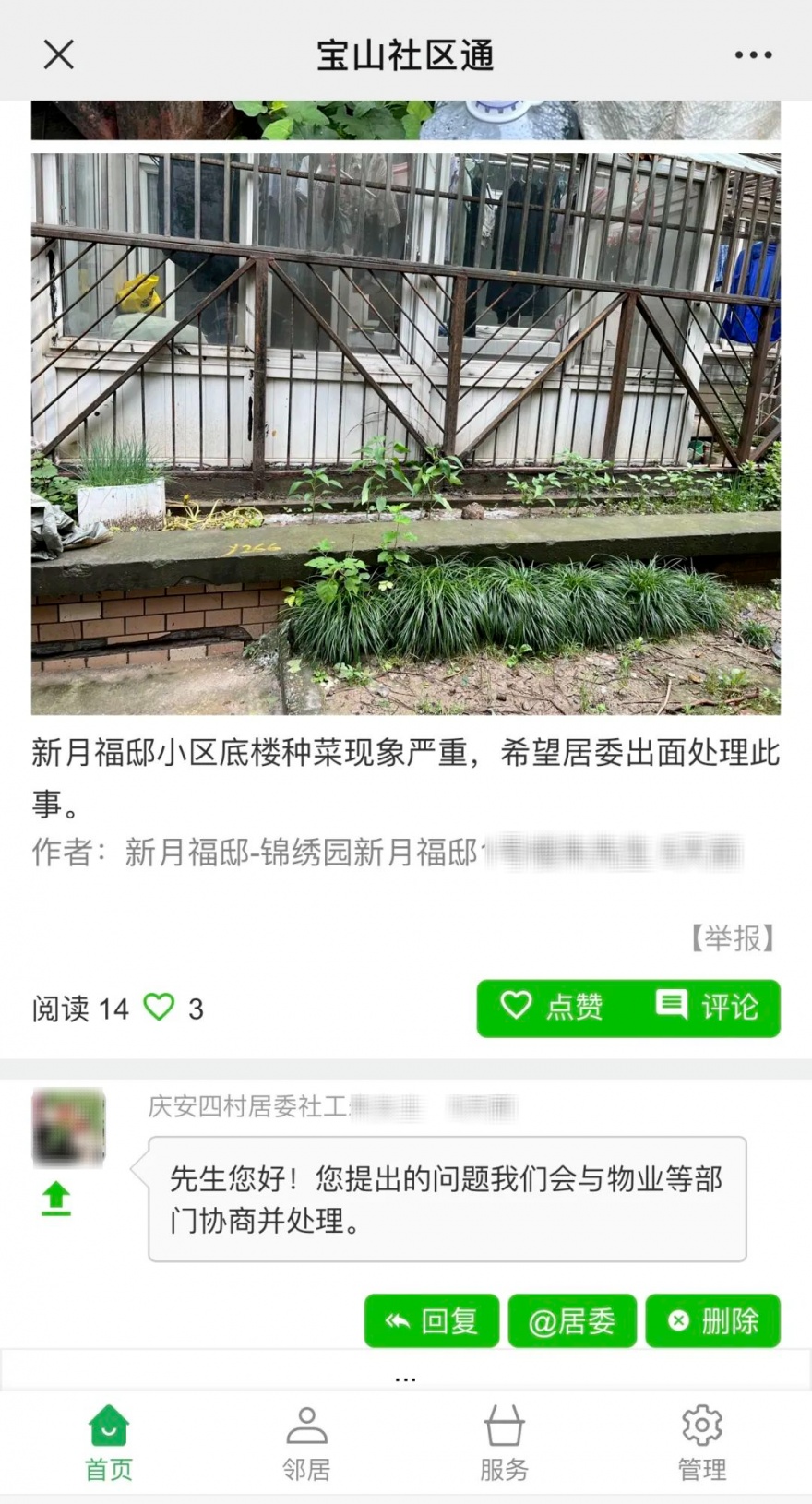Screen dimensions: 812x1504
Task: Go to the 邻居 tab
Action: pyautogui.click(x=306, y=1443)
